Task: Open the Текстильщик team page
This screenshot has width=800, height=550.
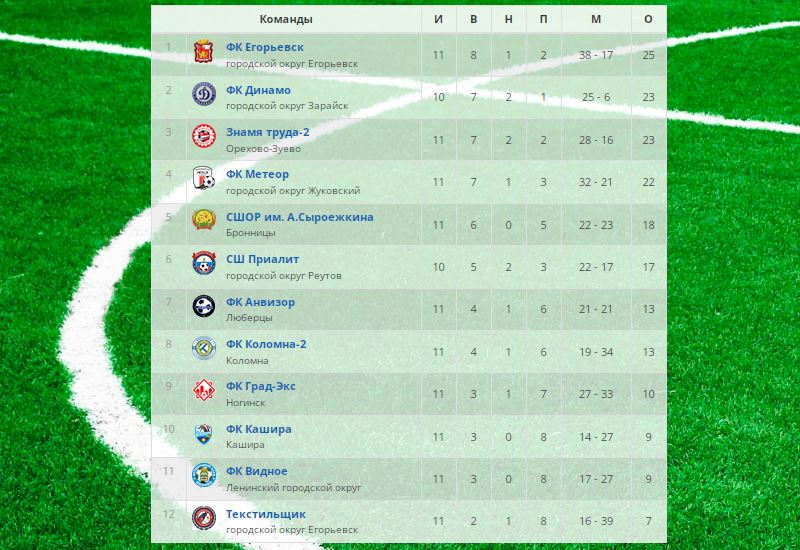Action: (x=265, y=514)
